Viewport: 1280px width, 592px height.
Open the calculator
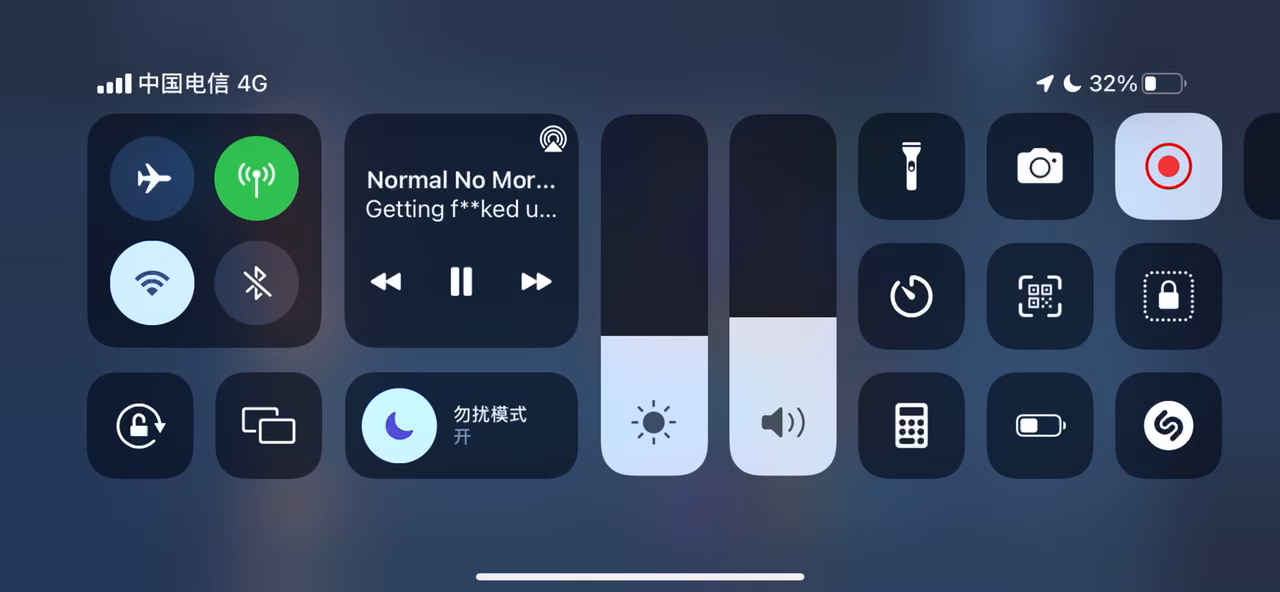pos(911,426)
